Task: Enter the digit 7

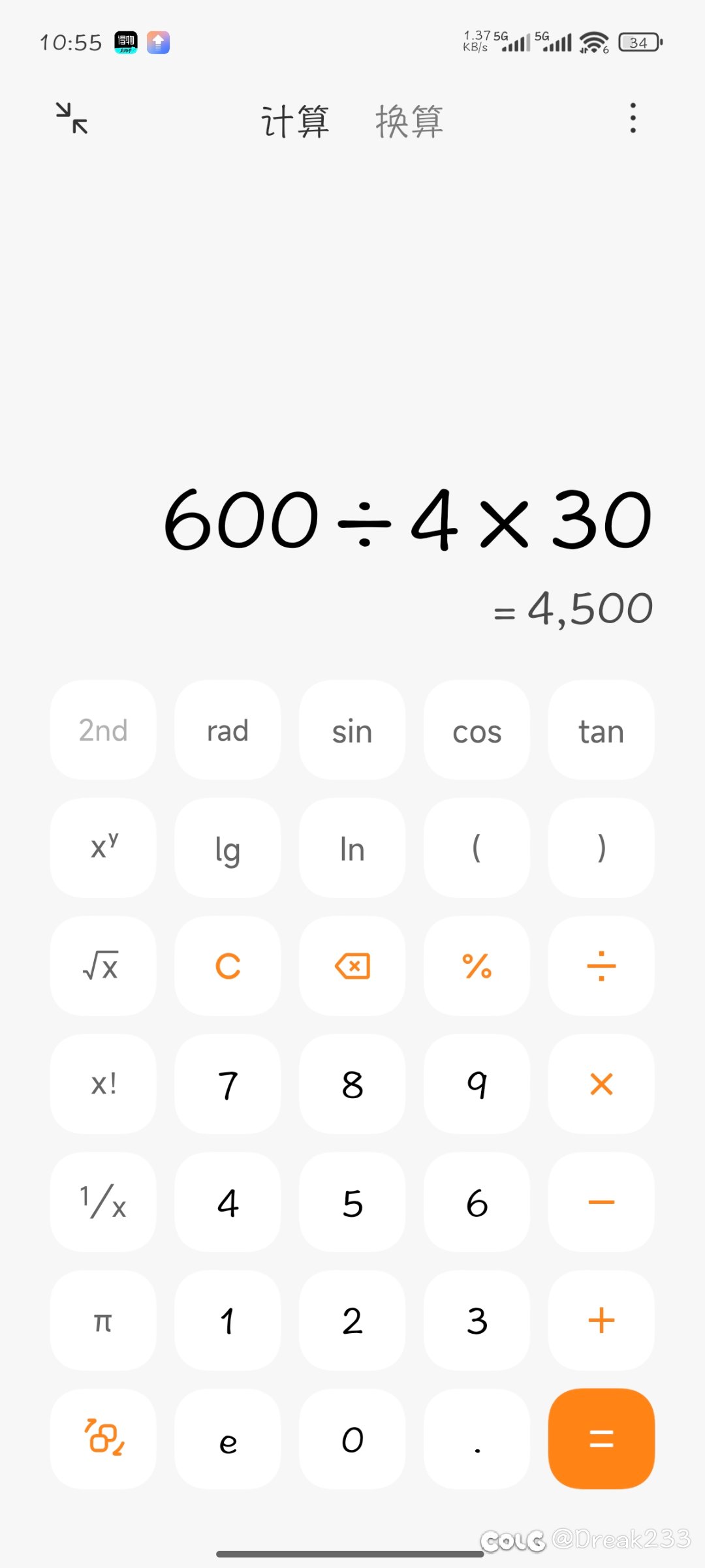Action: click(x=228, y=1084)
